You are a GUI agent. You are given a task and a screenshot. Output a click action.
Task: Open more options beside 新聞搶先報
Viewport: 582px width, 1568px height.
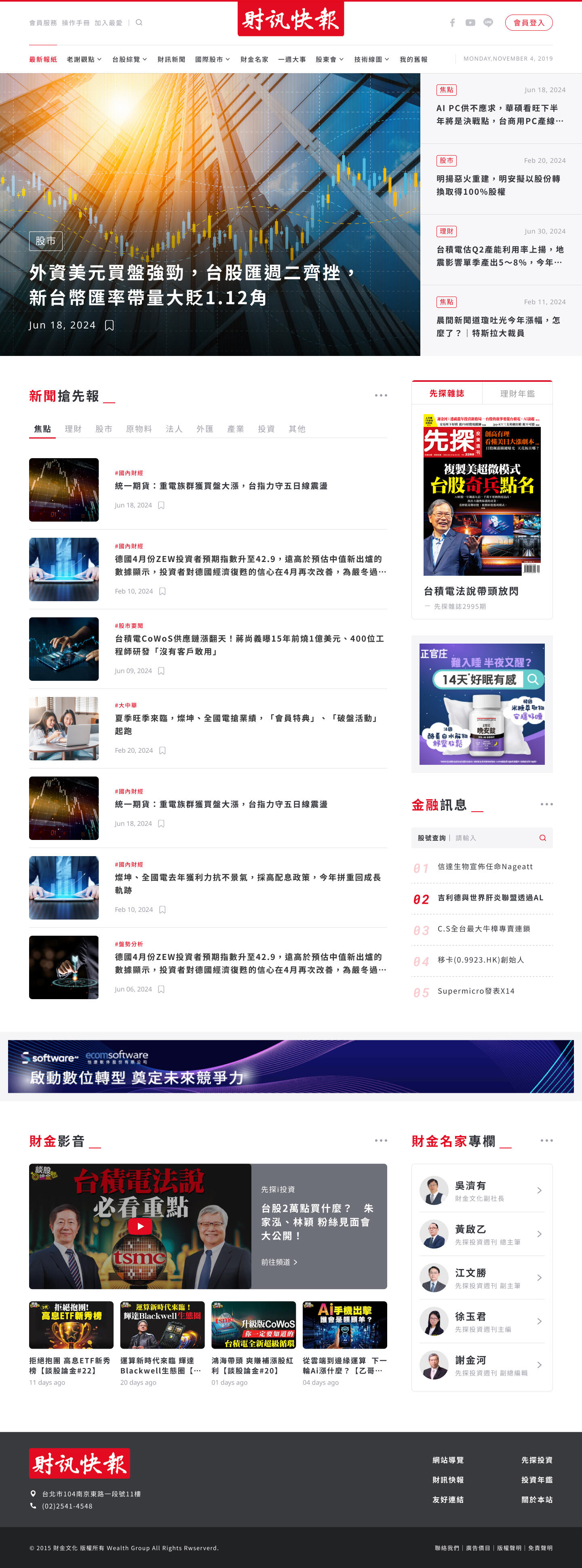[x=380, y=396]
